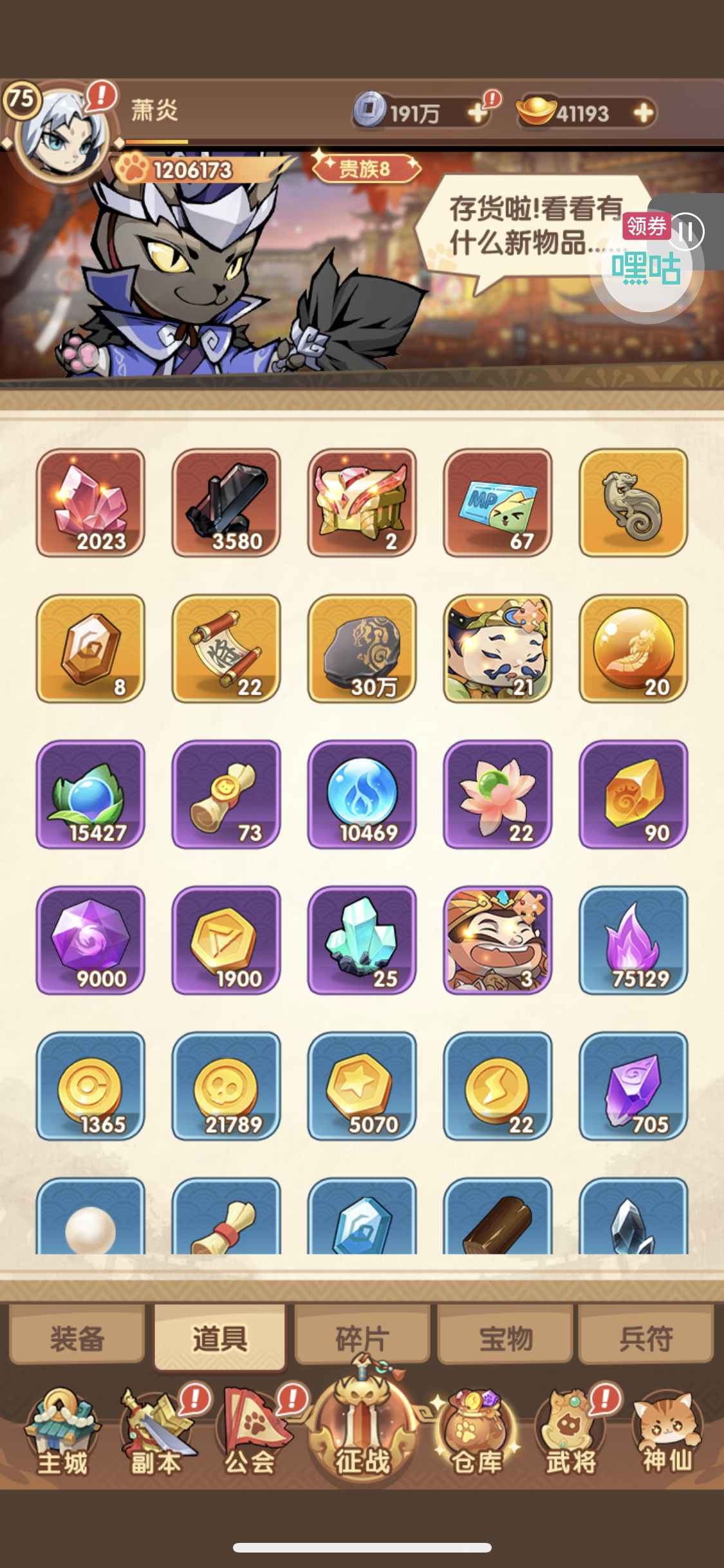Select the blue flame orb item 10469
724x1568 pixels.
pyautogui.click(x=362, y=794)
